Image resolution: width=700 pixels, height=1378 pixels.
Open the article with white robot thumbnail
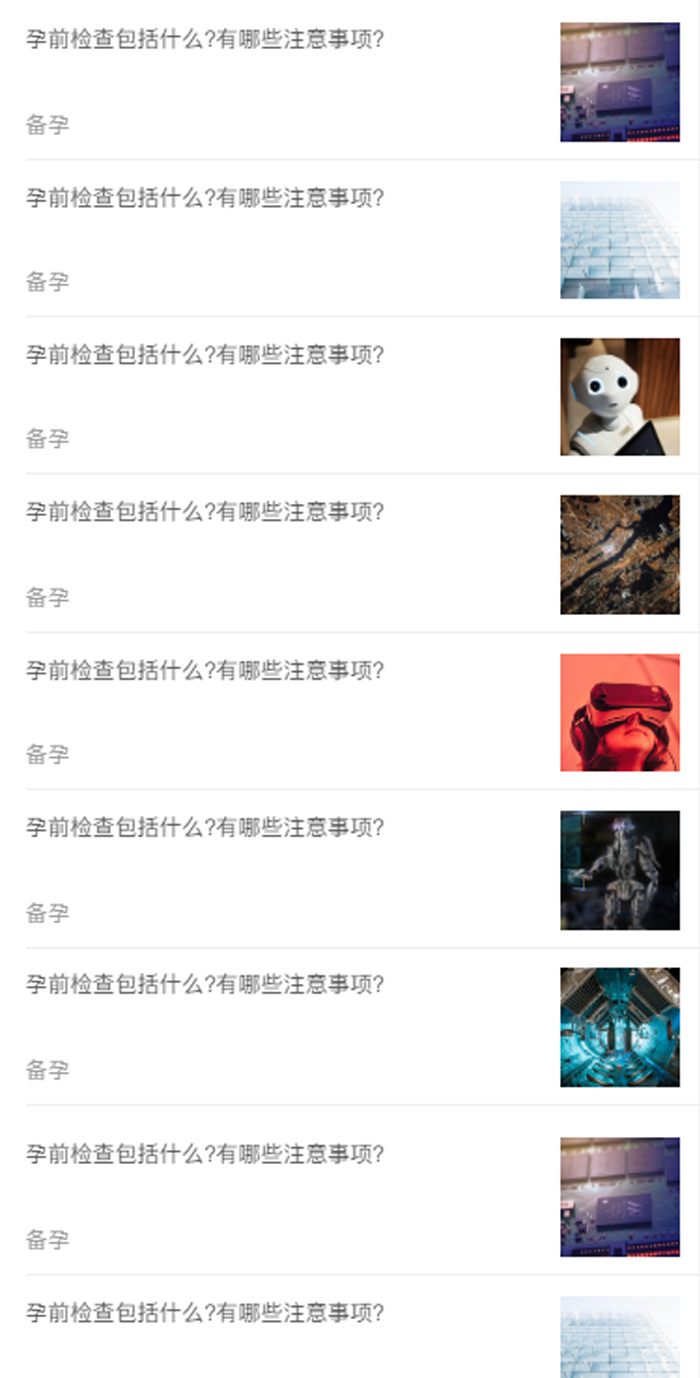tap(619, 397)
